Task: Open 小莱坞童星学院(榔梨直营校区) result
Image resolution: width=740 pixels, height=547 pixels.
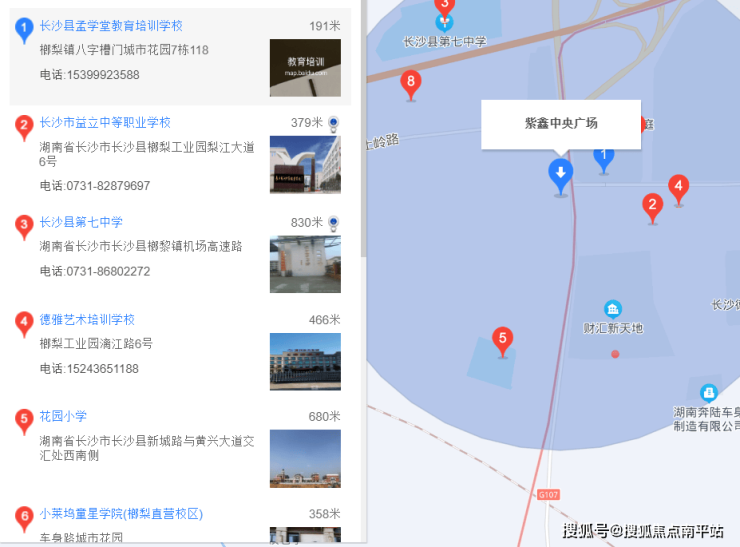Action: coord(121,514)
